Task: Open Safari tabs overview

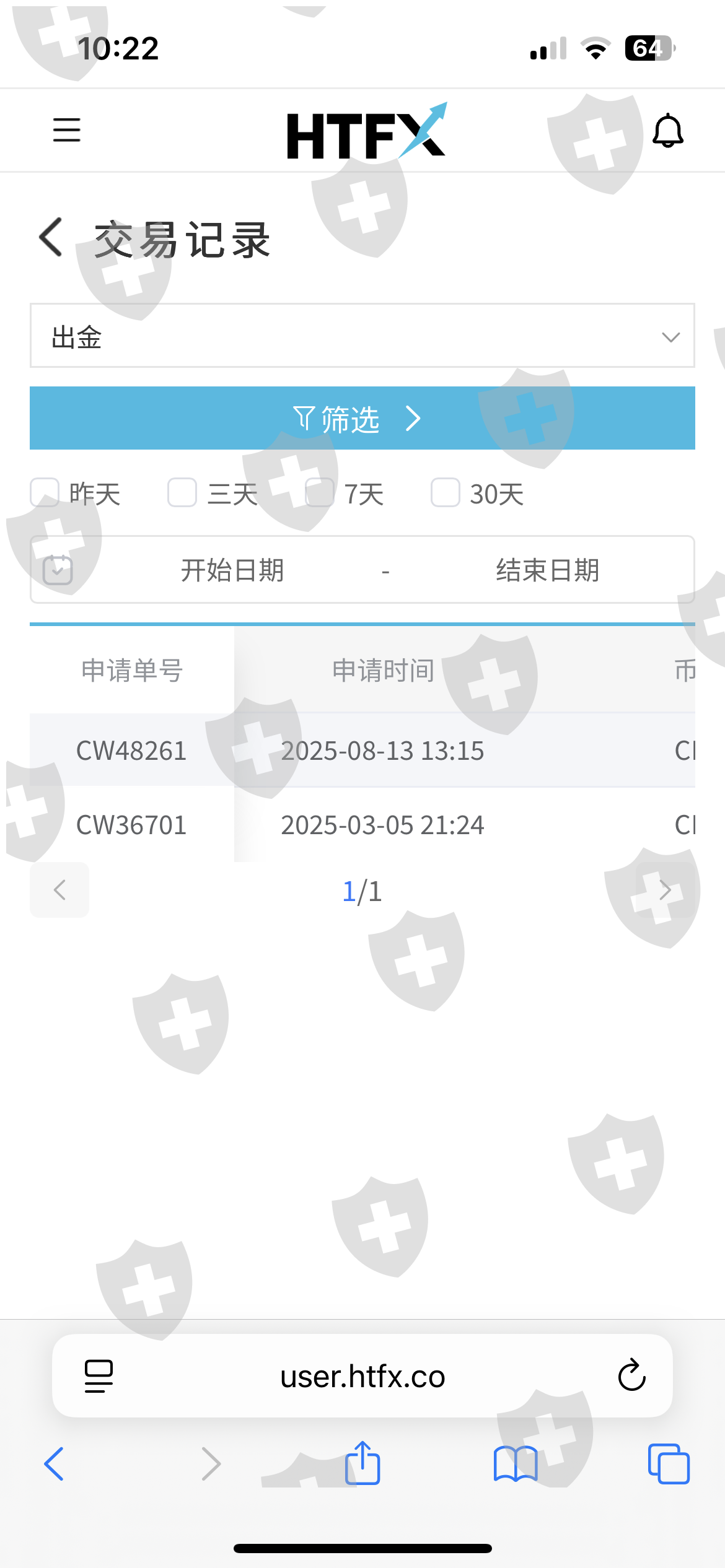Action: coord(669,1464)
